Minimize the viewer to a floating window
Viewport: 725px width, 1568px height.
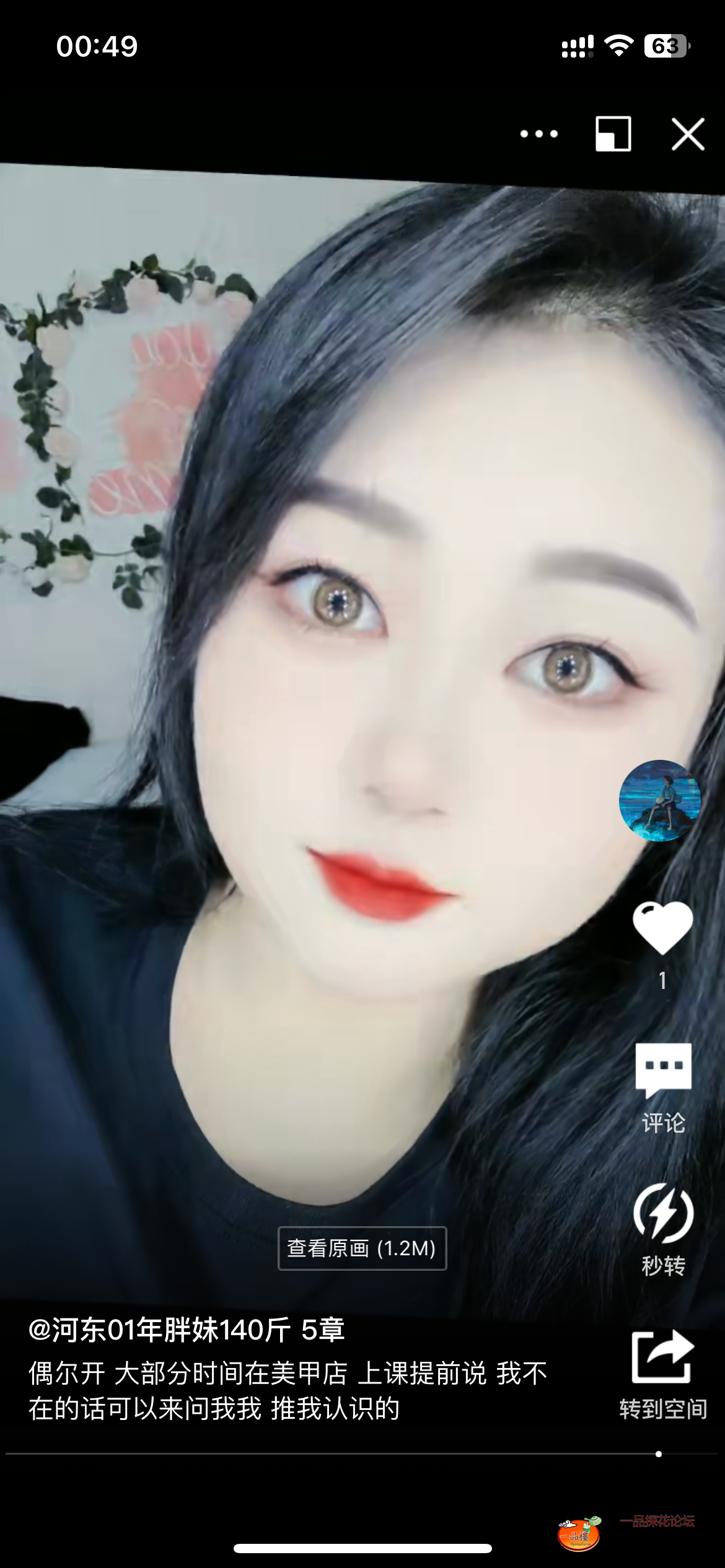pyautogui.click(x=613, y=134)
